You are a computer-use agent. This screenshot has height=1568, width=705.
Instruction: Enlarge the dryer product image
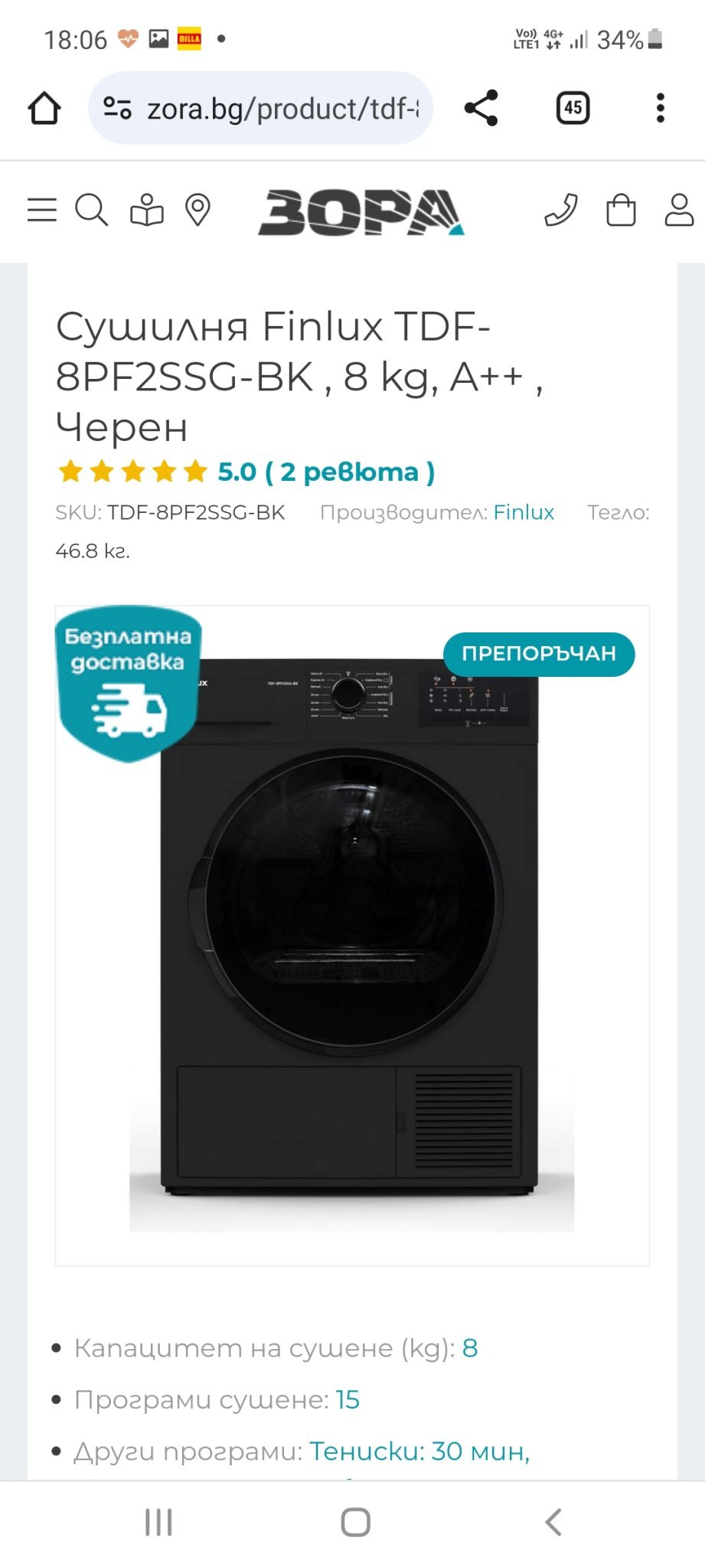pyautogui.click(x=352, y=935)
